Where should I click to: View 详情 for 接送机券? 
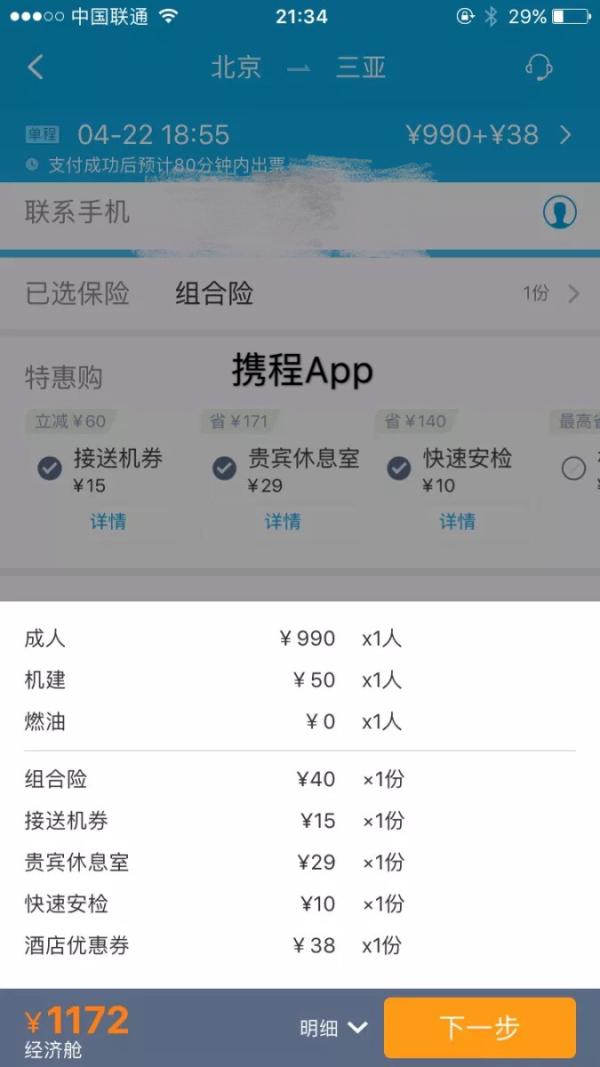click(x=108, y=521)
